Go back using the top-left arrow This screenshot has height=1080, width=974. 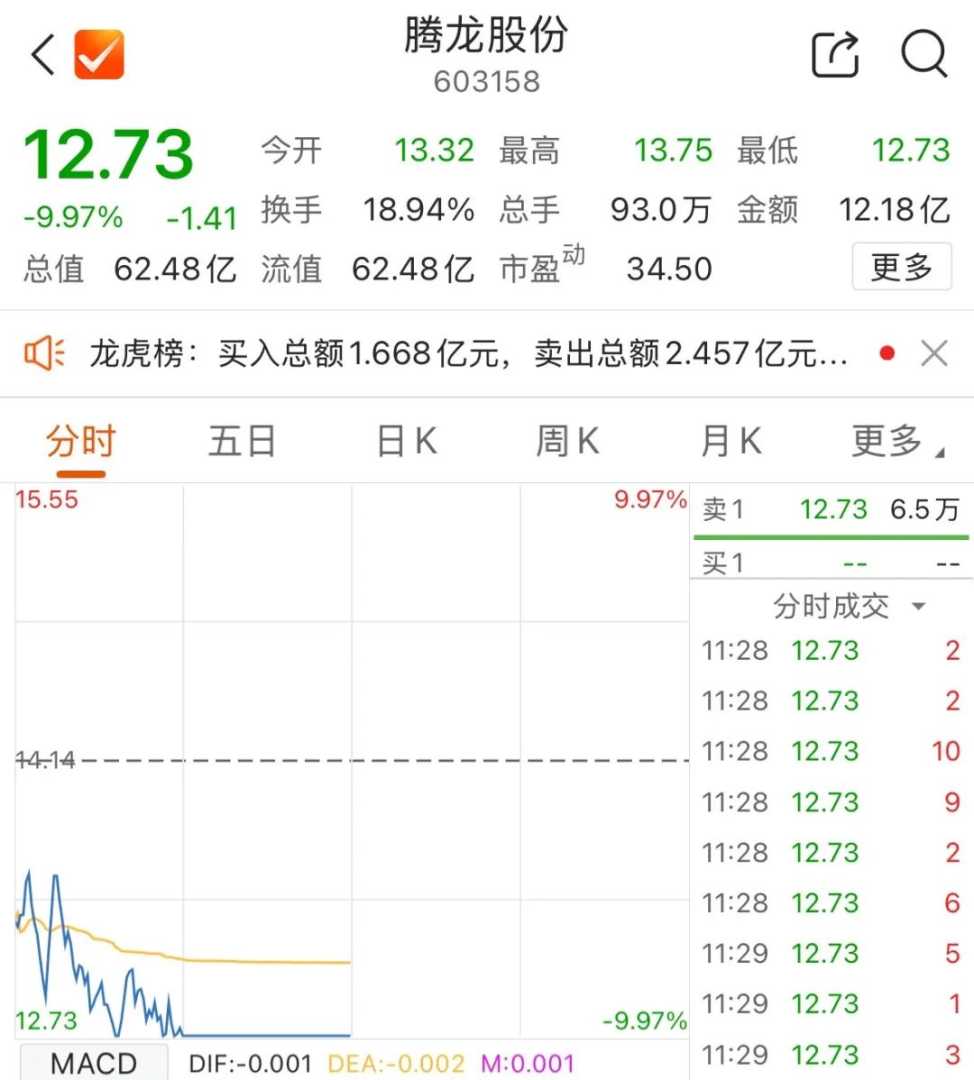tap(42, 55)
